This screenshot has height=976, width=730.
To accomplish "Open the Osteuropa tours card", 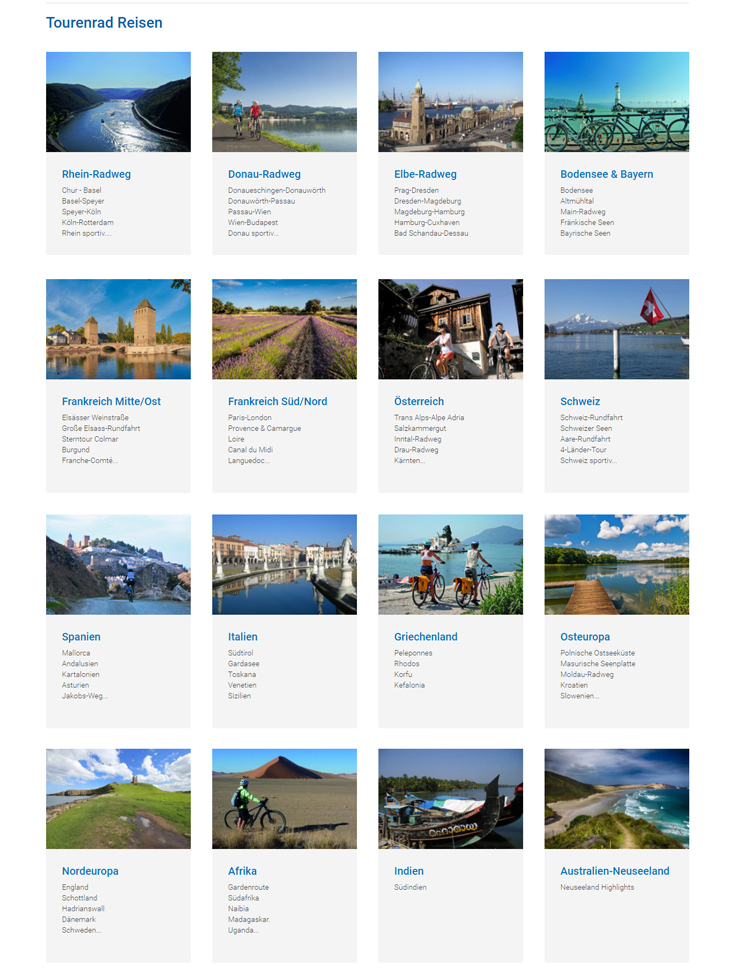I will [585, 636].
